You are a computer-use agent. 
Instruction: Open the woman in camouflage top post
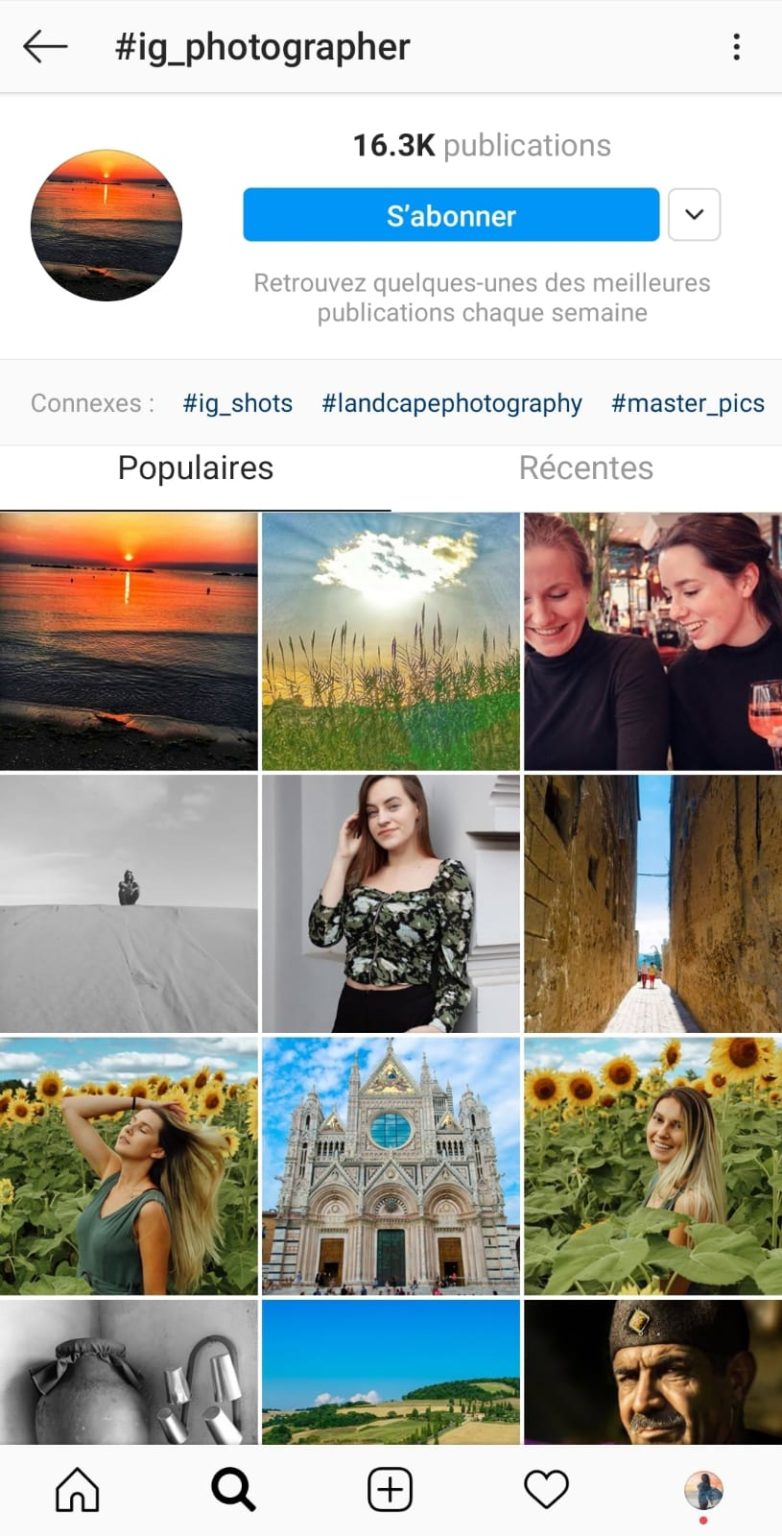391,903
